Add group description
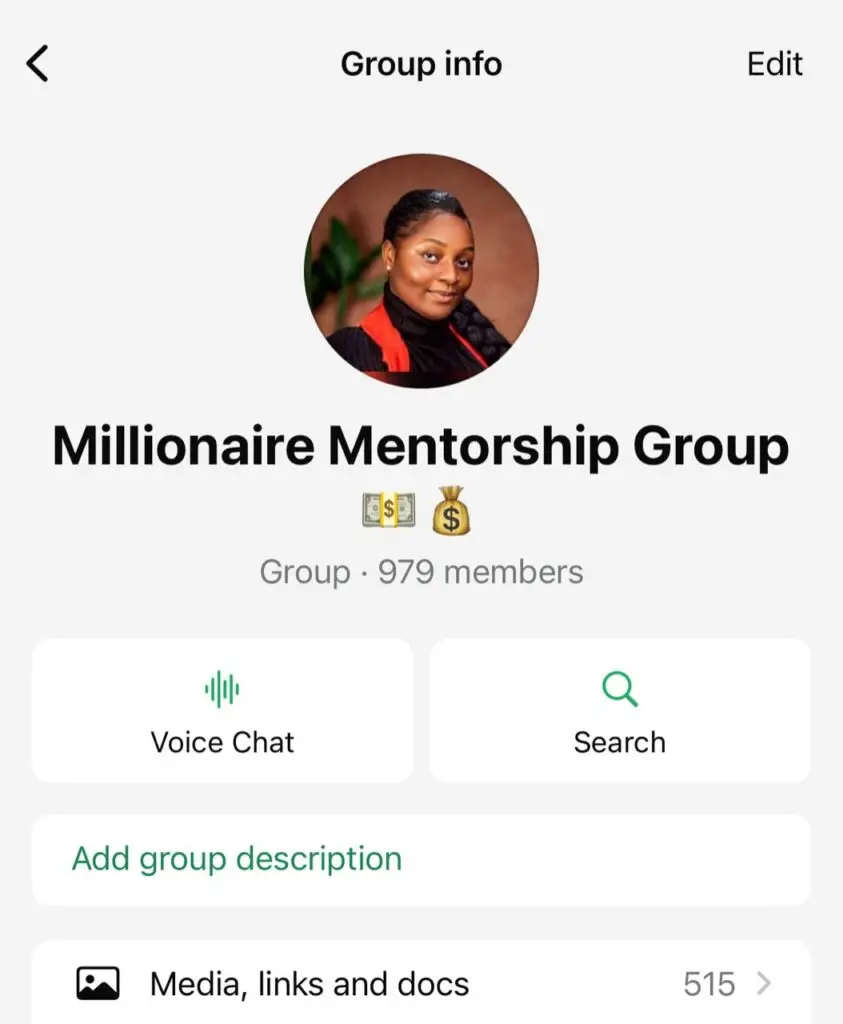 point(237,859)
